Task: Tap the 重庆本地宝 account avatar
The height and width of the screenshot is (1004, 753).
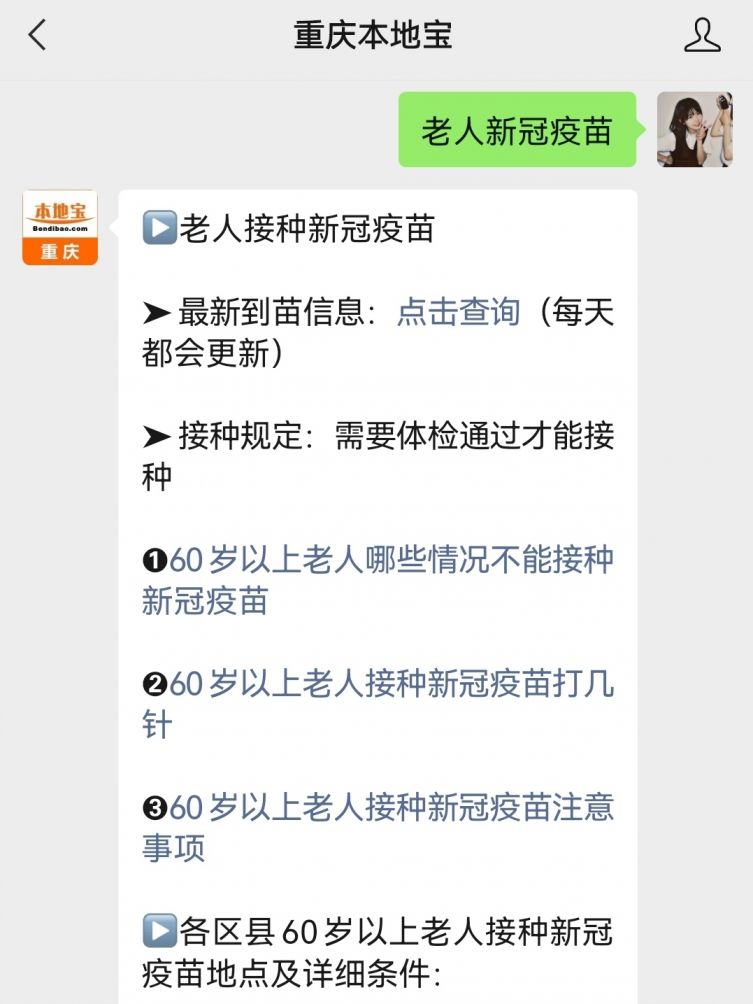Action: coord(60,228)
